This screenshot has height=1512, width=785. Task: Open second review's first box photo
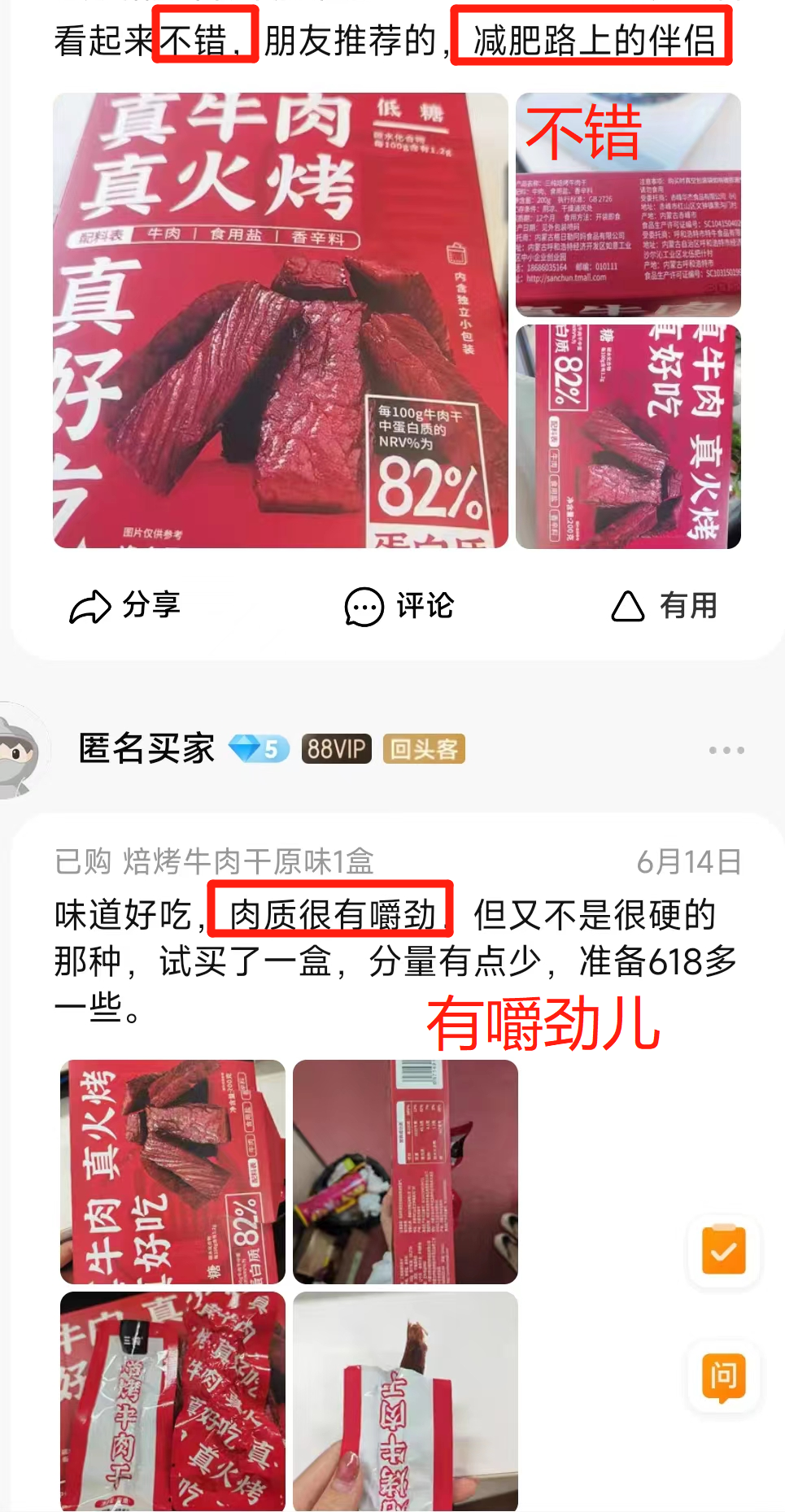pos(172,1172)
